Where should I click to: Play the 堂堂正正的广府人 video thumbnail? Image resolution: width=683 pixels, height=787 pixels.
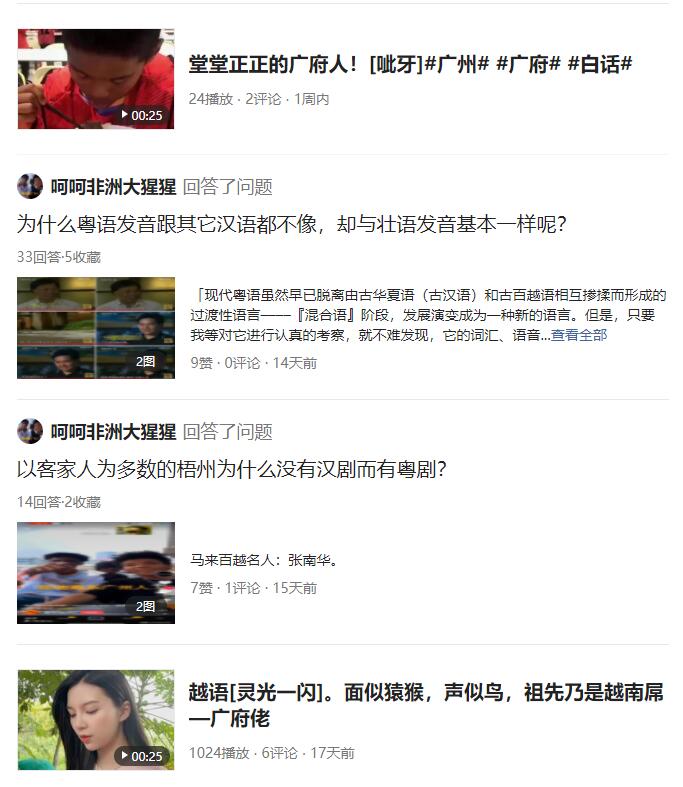(95, 79)
